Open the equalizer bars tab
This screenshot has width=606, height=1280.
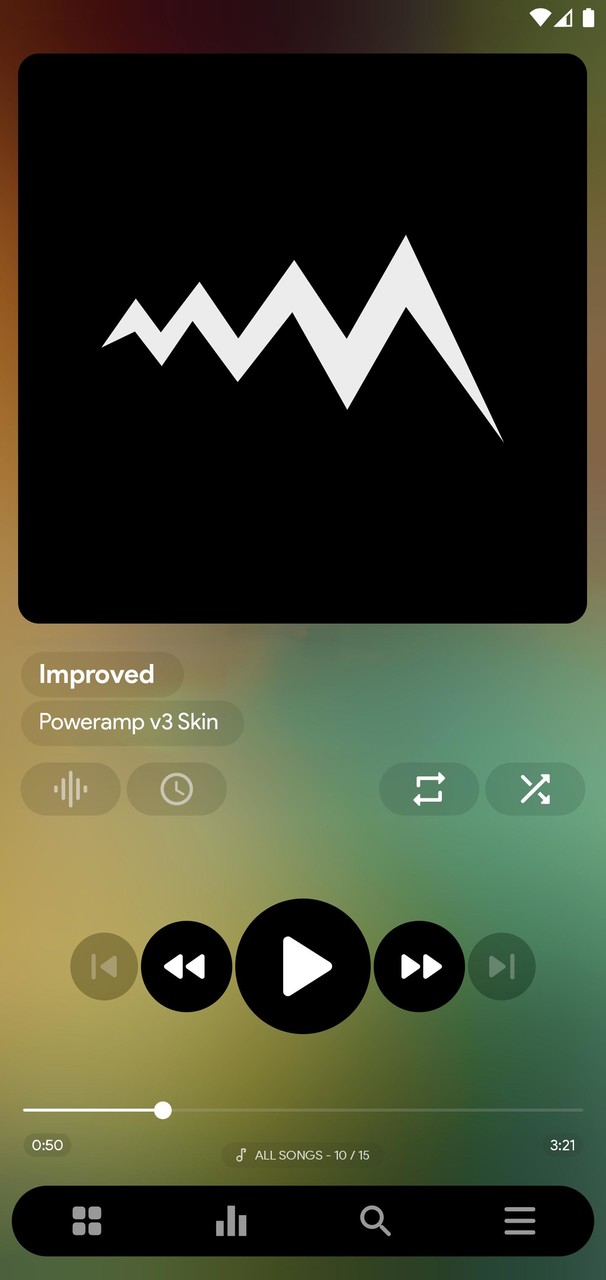(x=231, y=1221)
